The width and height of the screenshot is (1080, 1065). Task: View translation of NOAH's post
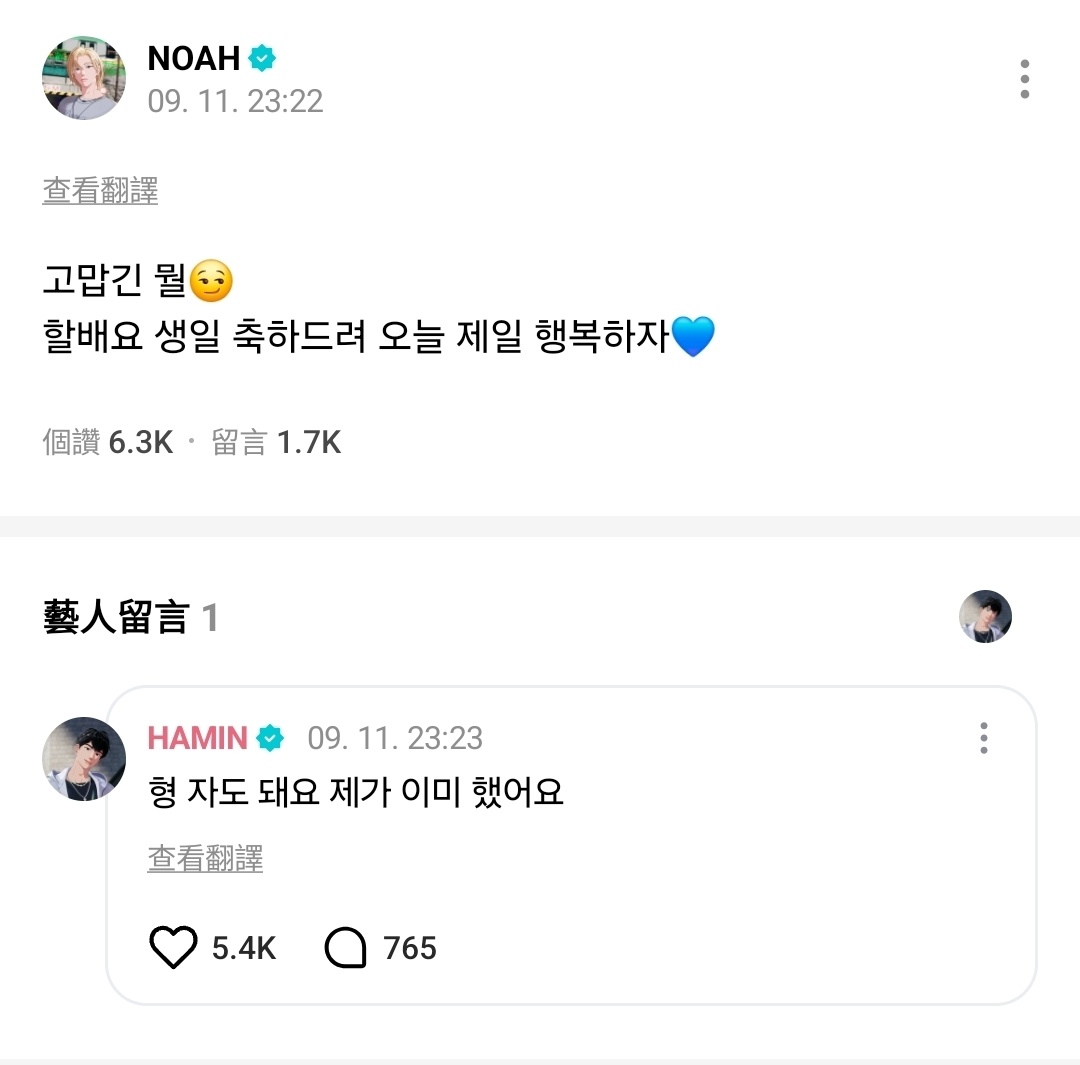(x=100, y=191)
